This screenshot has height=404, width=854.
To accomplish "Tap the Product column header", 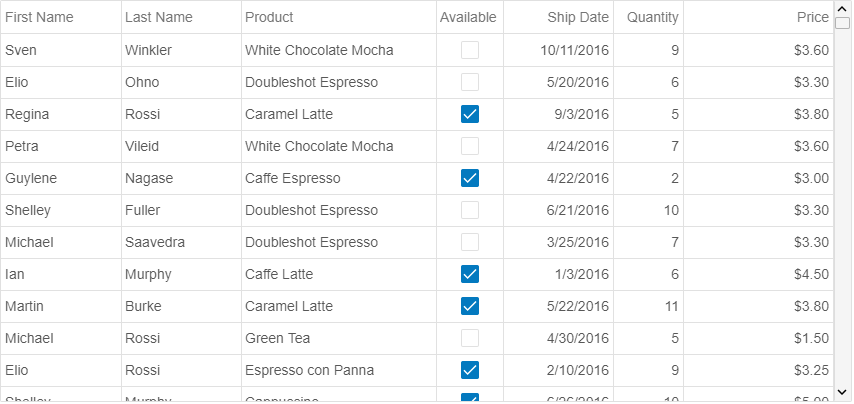I will [270, 17].
